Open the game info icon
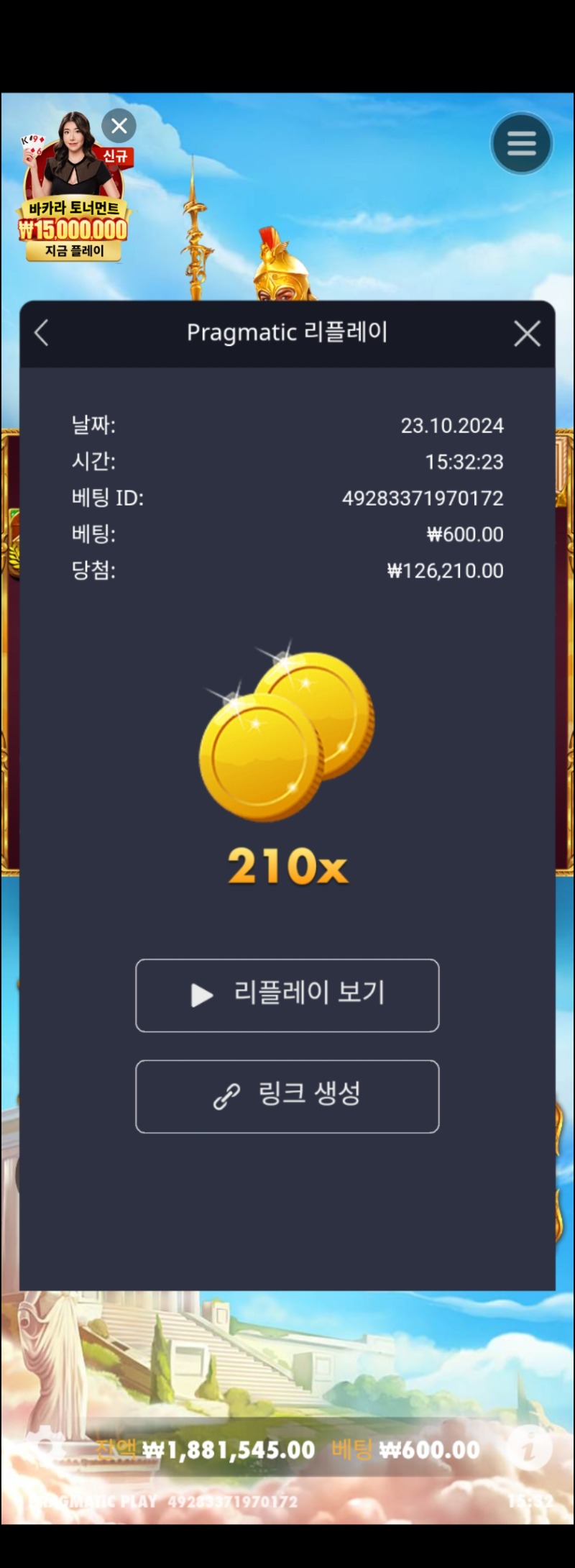Viewport: 575px width, 1568px height. tap(530, 1448)
